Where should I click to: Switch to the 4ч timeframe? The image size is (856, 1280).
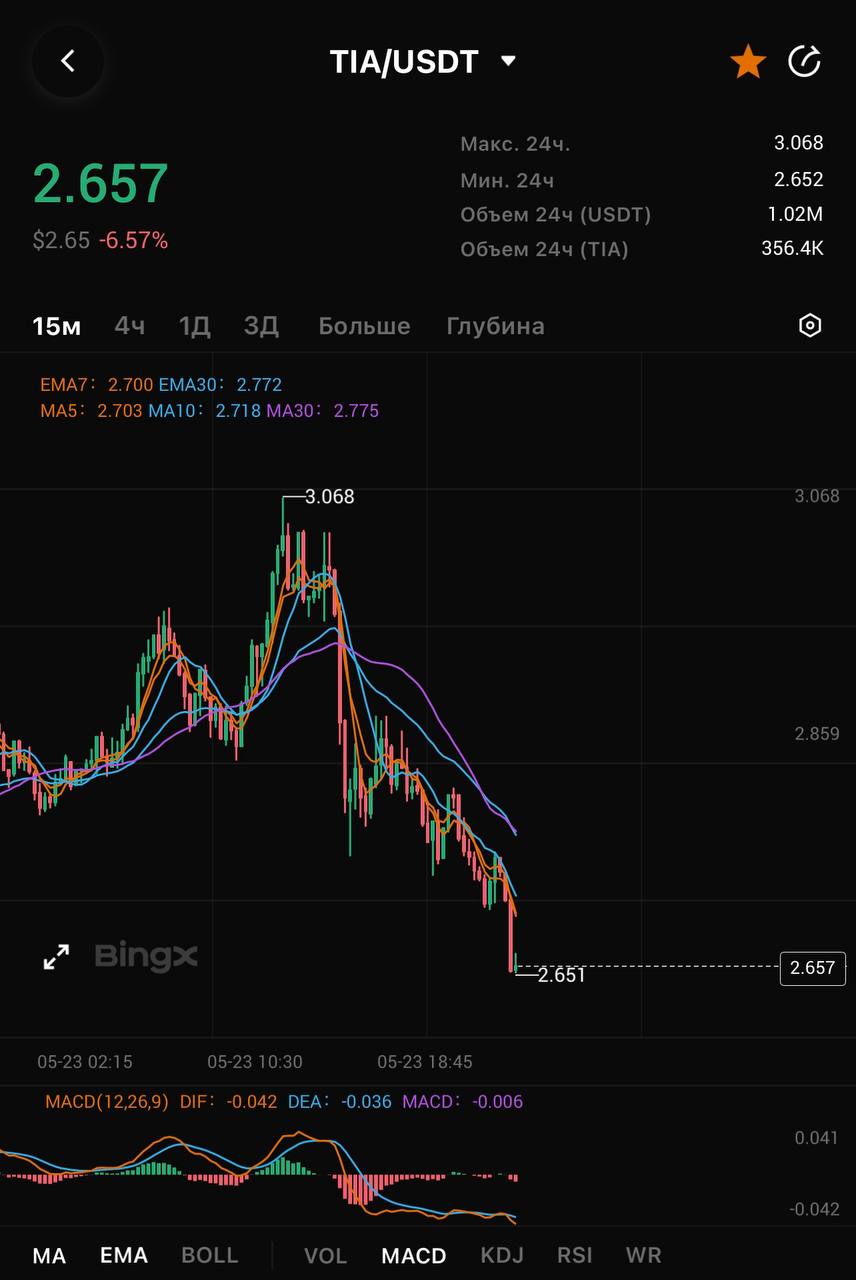(x=130, y=326)
